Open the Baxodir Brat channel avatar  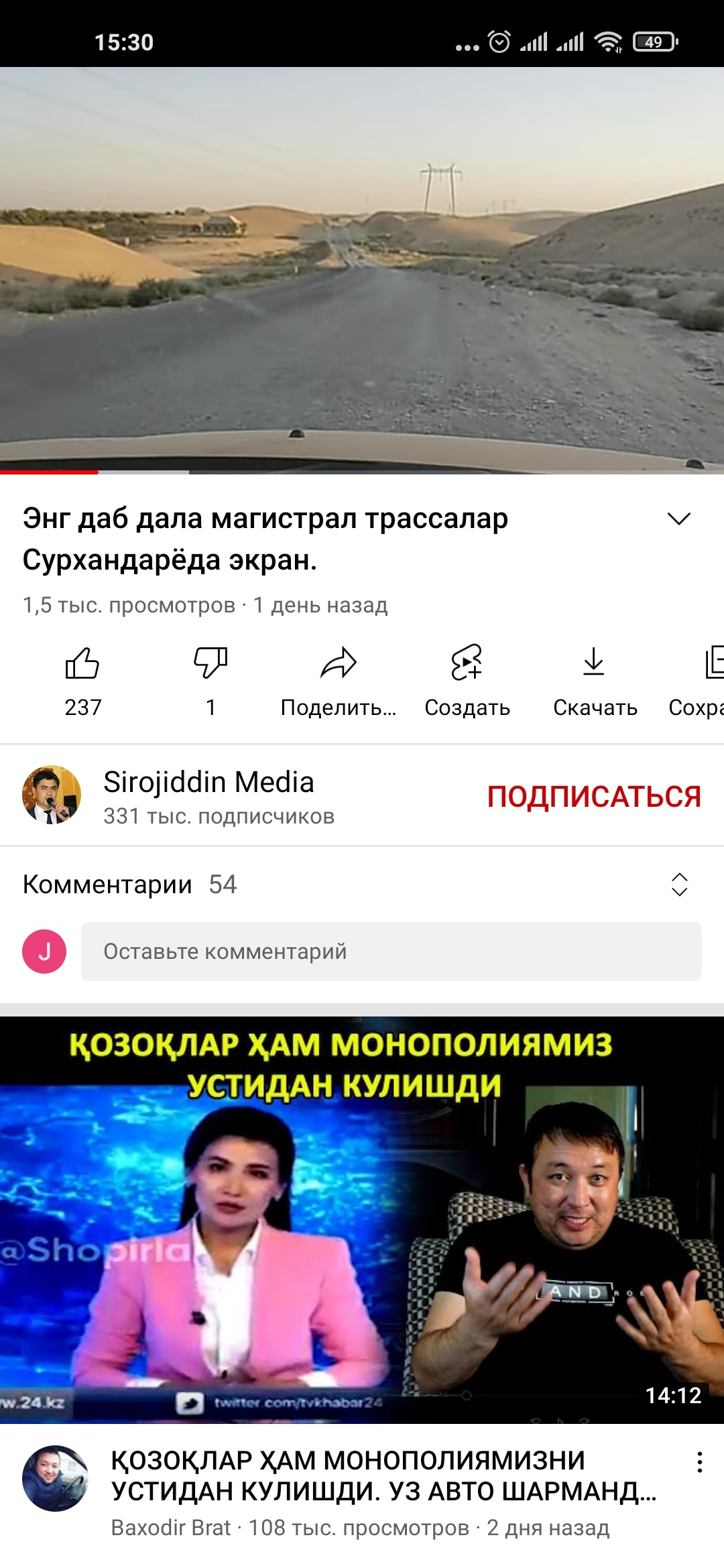[55, 1478]
